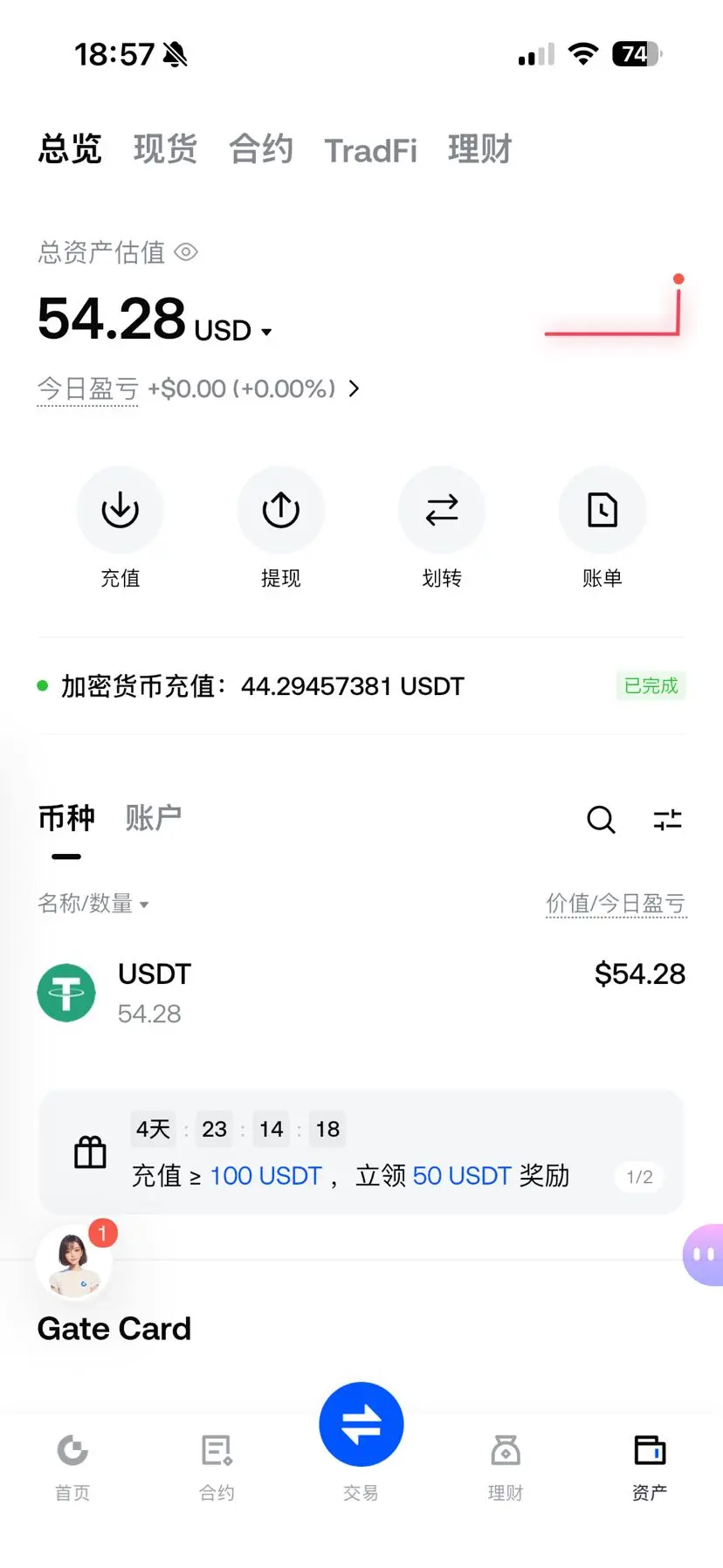Search coins with the magnifier icon

[601, 820]
